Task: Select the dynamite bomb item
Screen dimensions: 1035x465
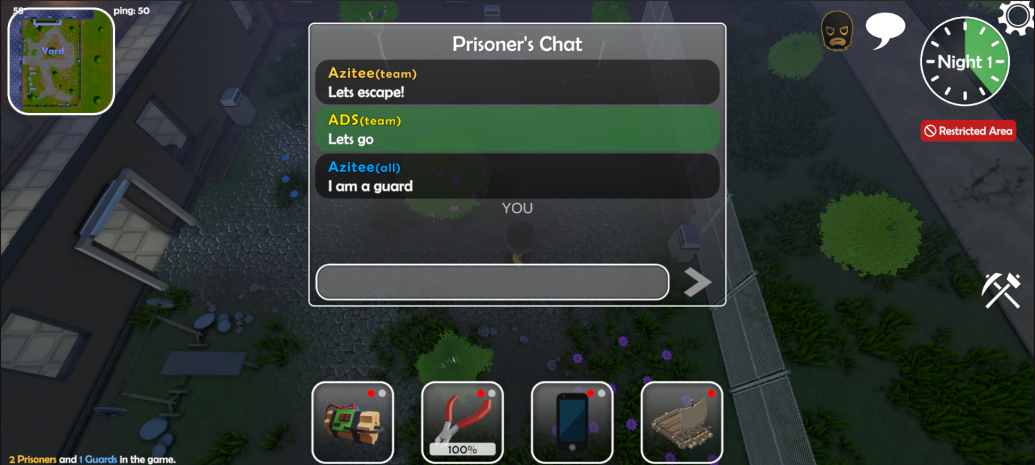Action: click(352, 422)
